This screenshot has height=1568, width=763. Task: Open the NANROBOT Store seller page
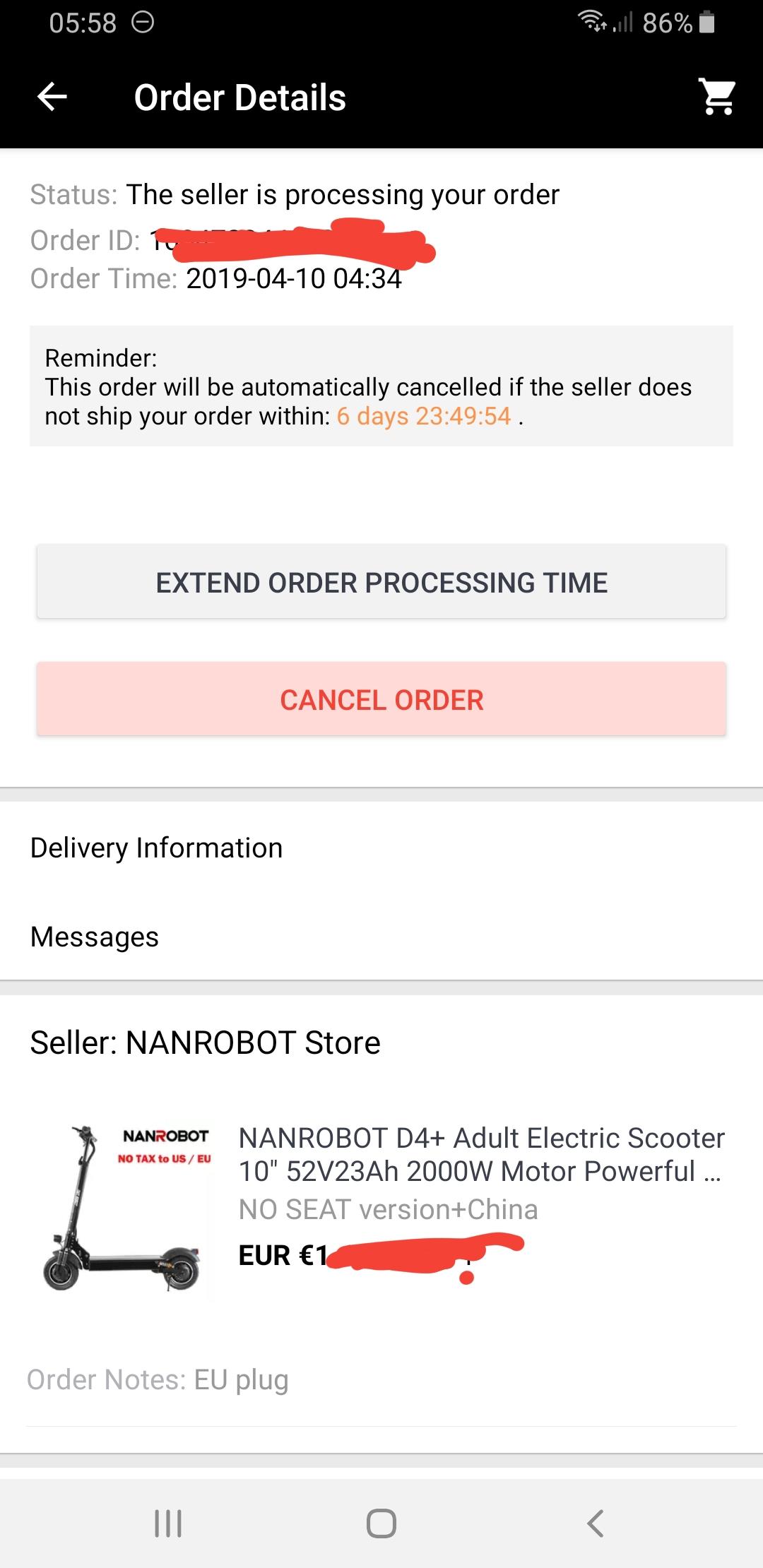(205, 1043)
